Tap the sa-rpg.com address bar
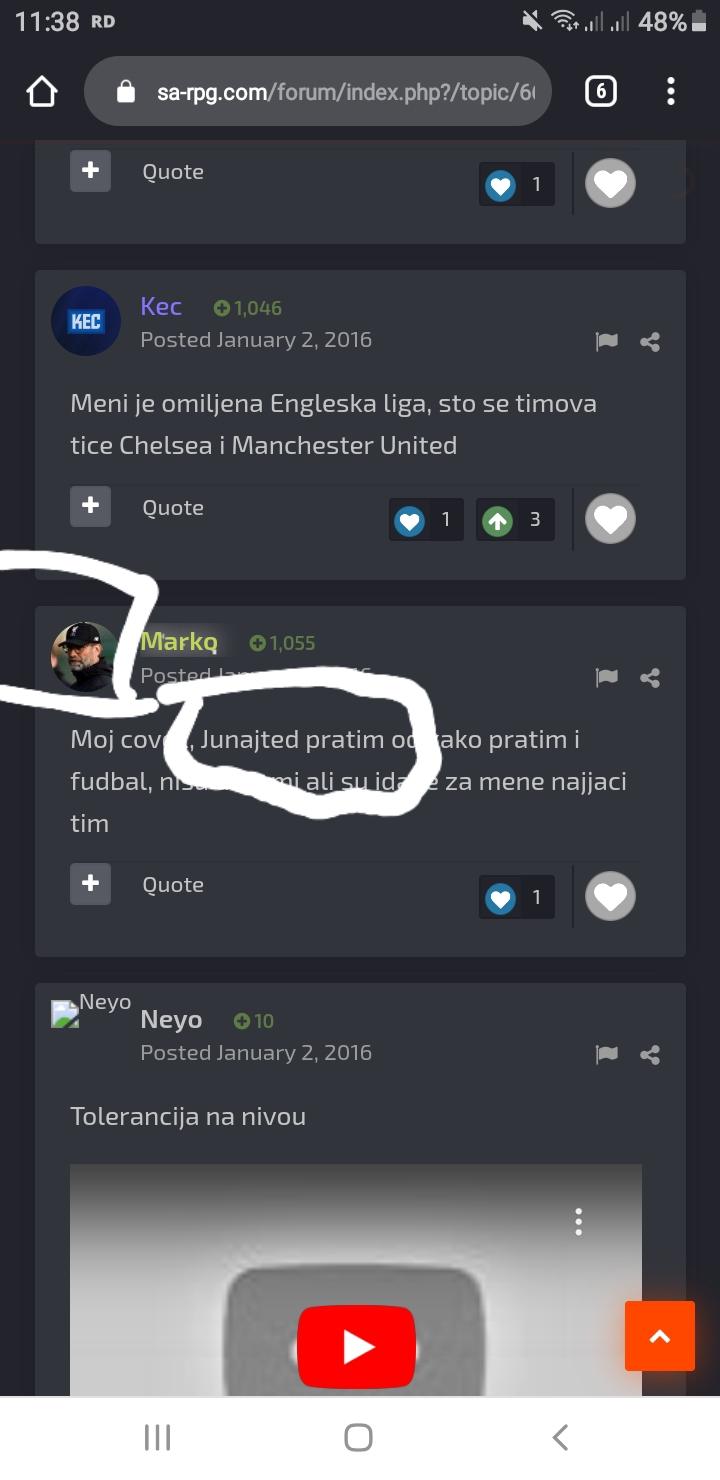Viewport: 720px width, 1480px height. [x=318, y=92]
